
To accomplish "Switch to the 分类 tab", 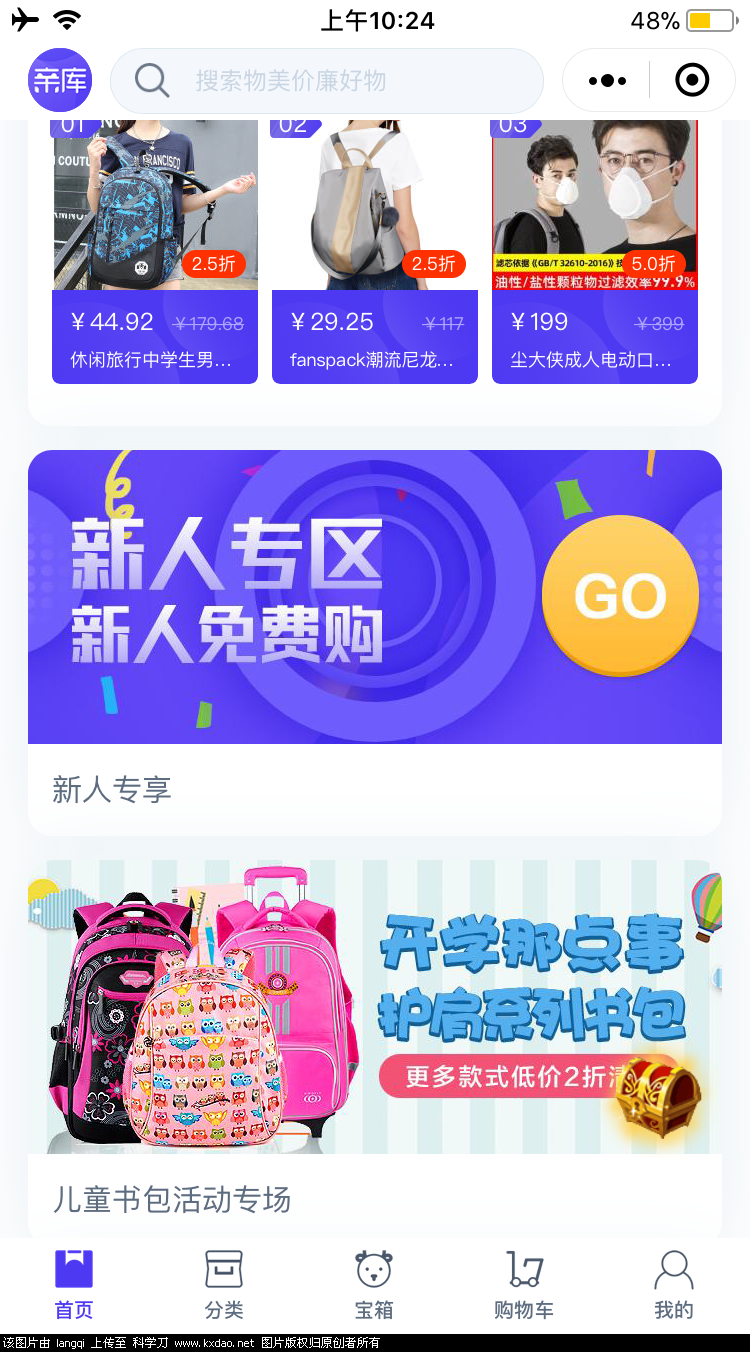I will point(224,1284).
